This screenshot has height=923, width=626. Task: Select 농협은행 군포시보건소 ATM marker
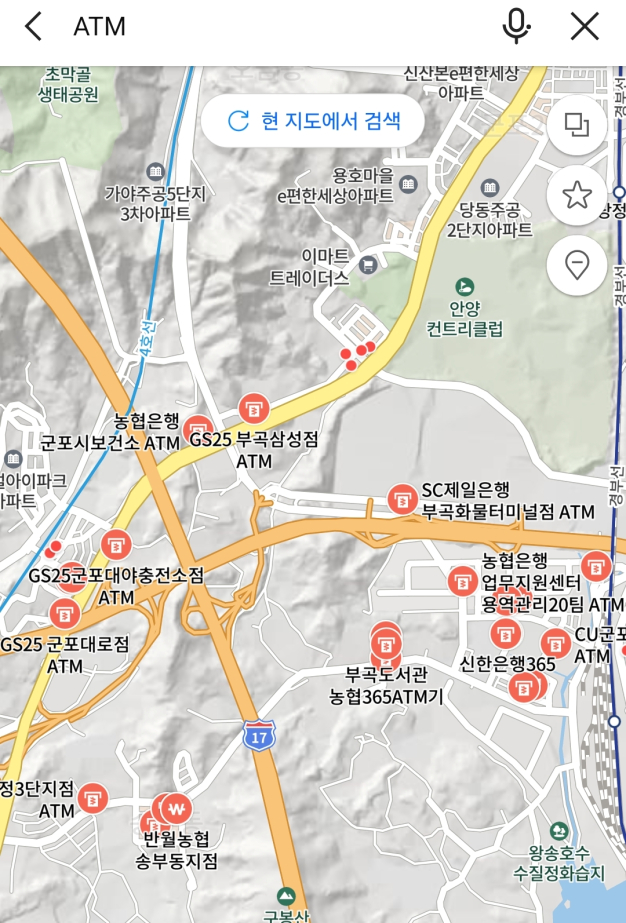(x=197, y=430)
